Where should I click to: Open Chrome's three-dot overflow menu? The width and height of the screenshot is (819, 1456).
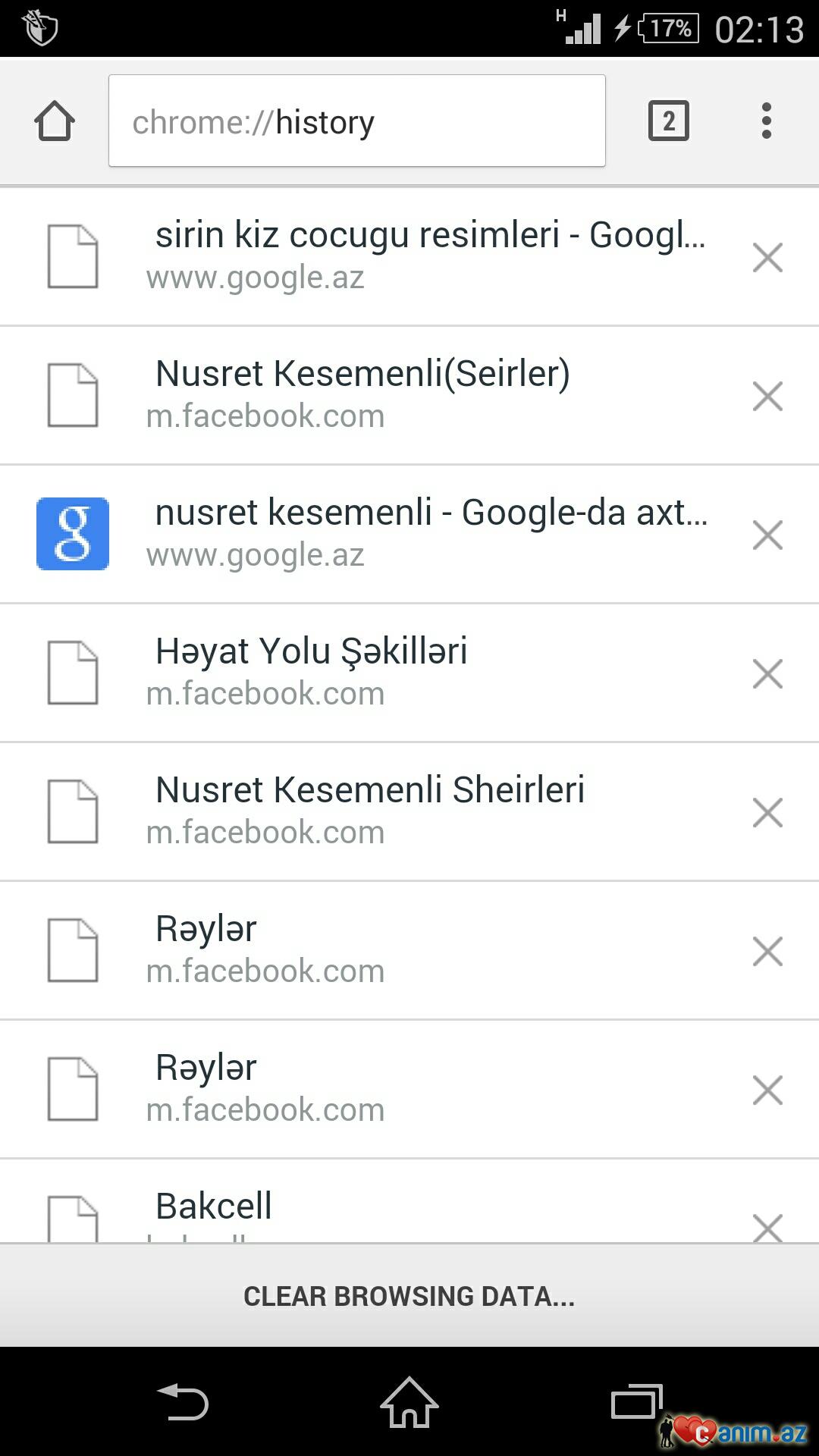point(767,121)
